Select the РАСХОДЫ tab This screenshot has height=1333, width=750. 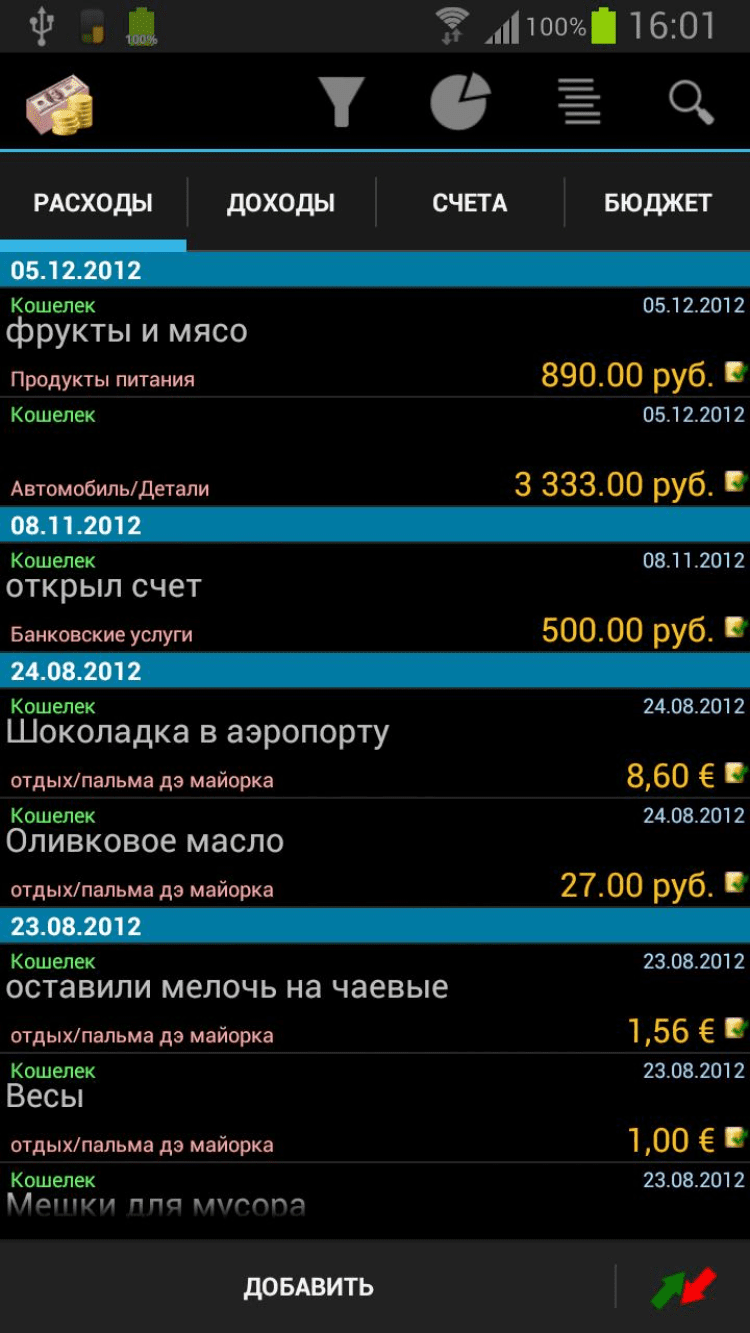tap(93, 204)
